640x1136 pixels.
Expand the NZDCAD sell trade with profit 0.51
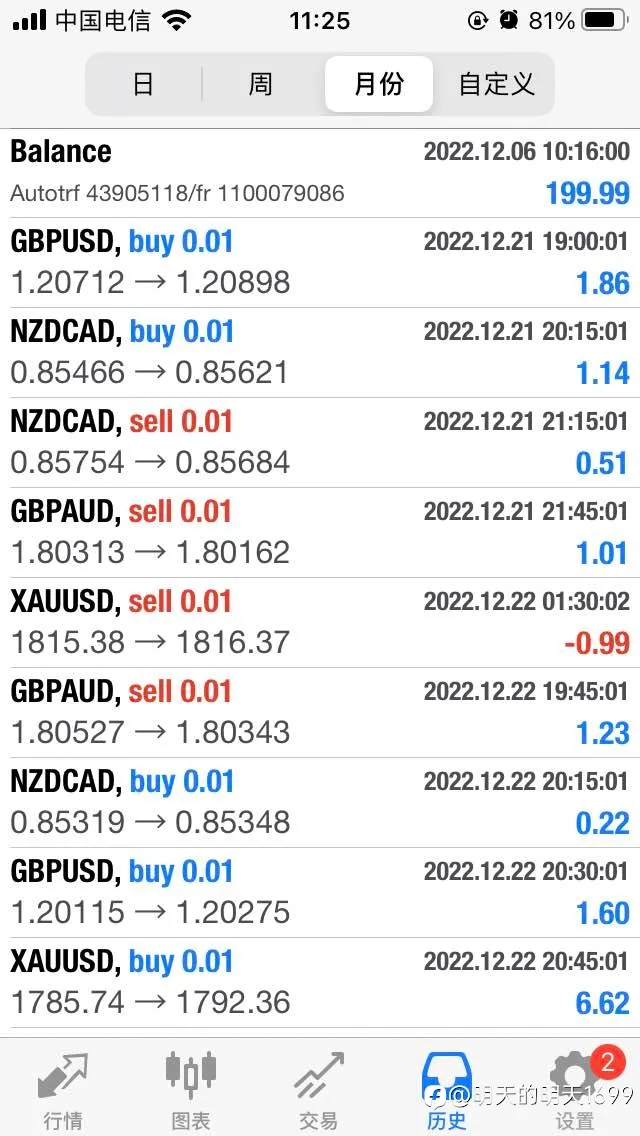(x=320, y=442)
